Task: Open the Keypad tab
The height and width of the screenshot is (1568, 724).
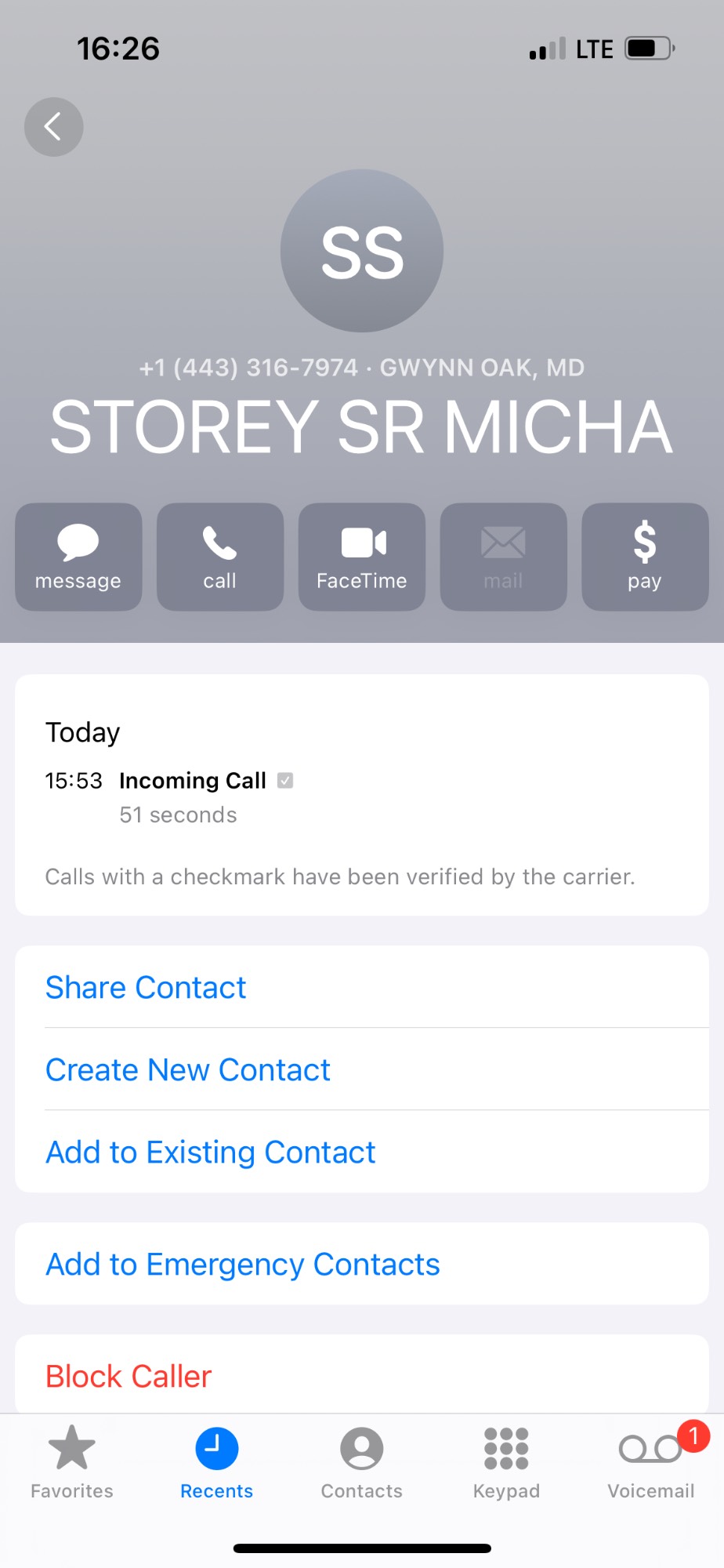Action: pyautogui.click(x=506, y=1462)
